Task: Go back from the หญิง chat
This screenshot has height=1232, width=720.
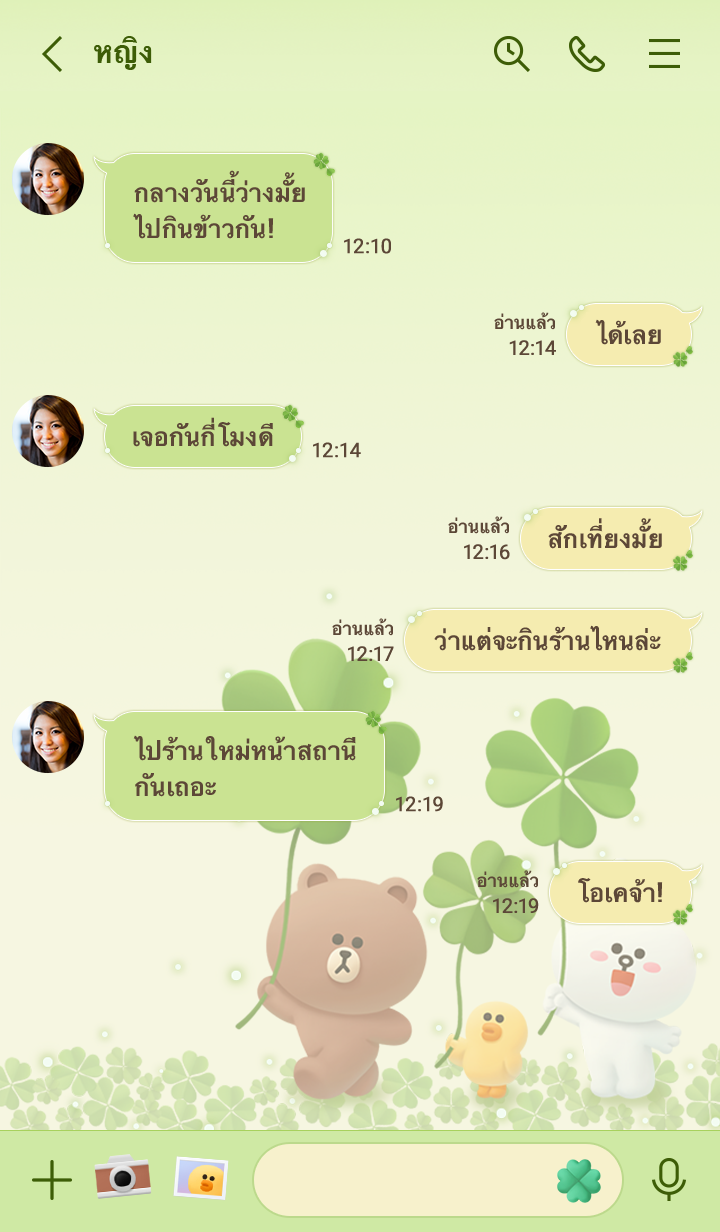Action: (52, 54)
